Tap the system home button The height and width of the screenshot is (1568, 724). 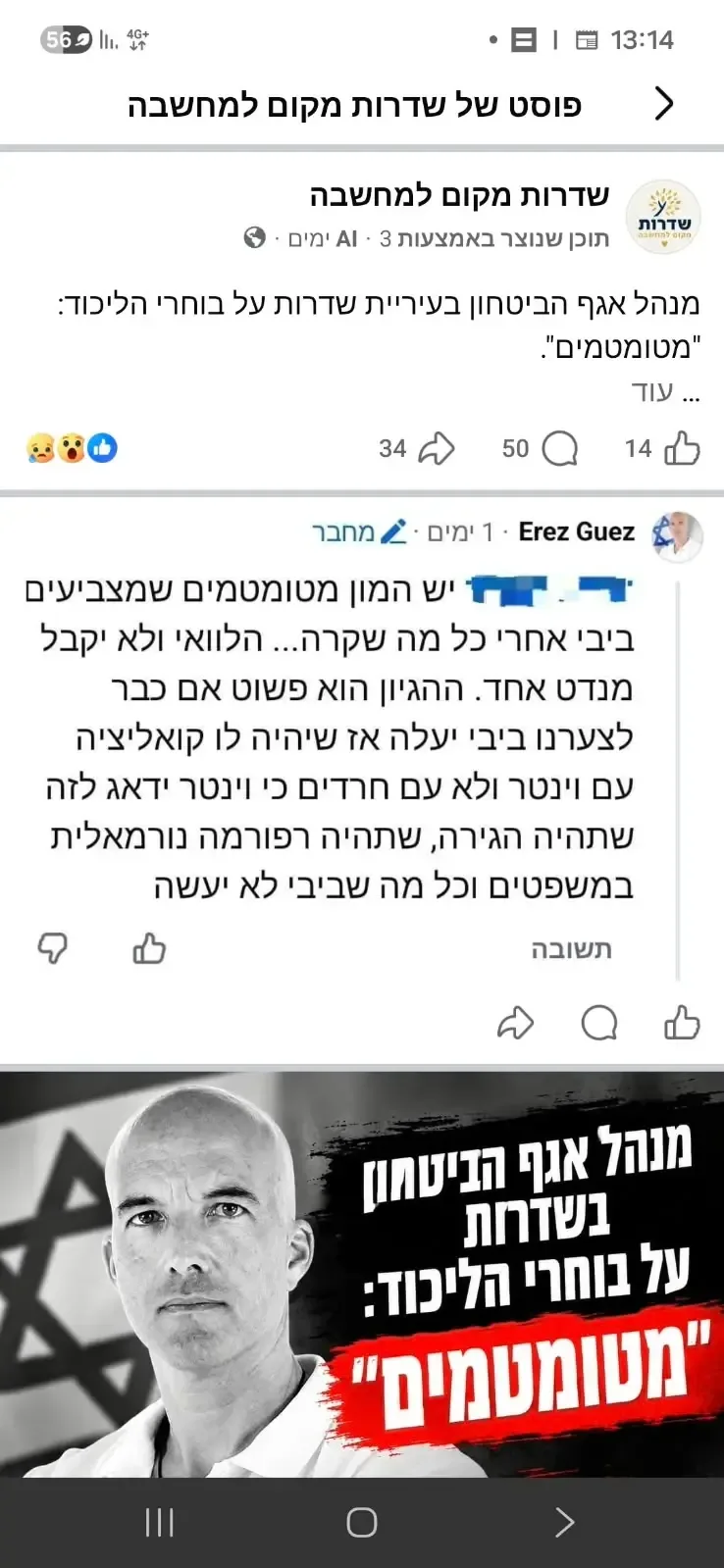[362, 1522]
